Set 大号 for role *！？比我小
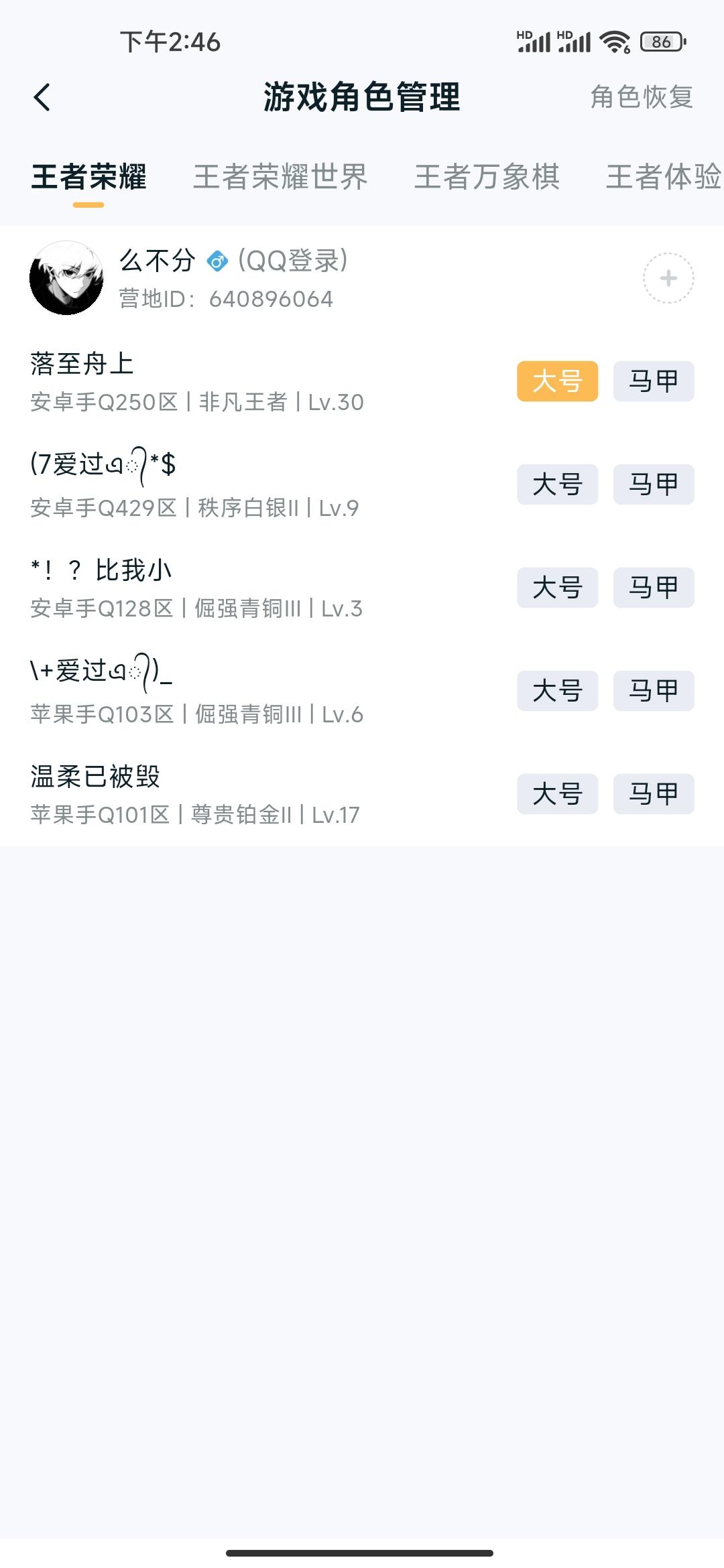The width and height of the screenshot is (724, 1568). pos(557,588)
